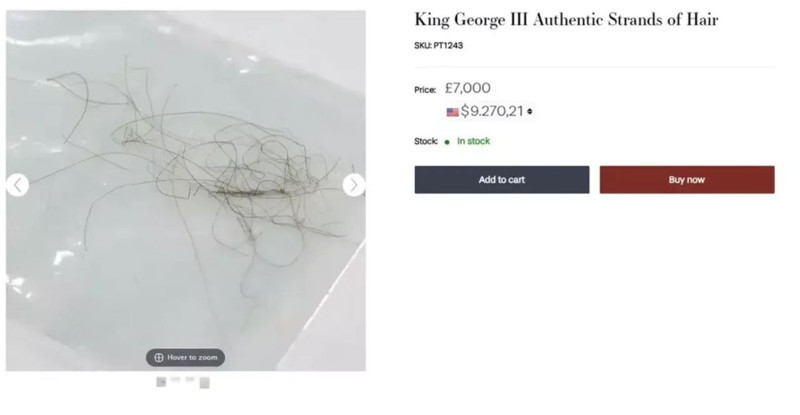
Task: Add the hair strands to cart
Action: [x=501, y=180]
